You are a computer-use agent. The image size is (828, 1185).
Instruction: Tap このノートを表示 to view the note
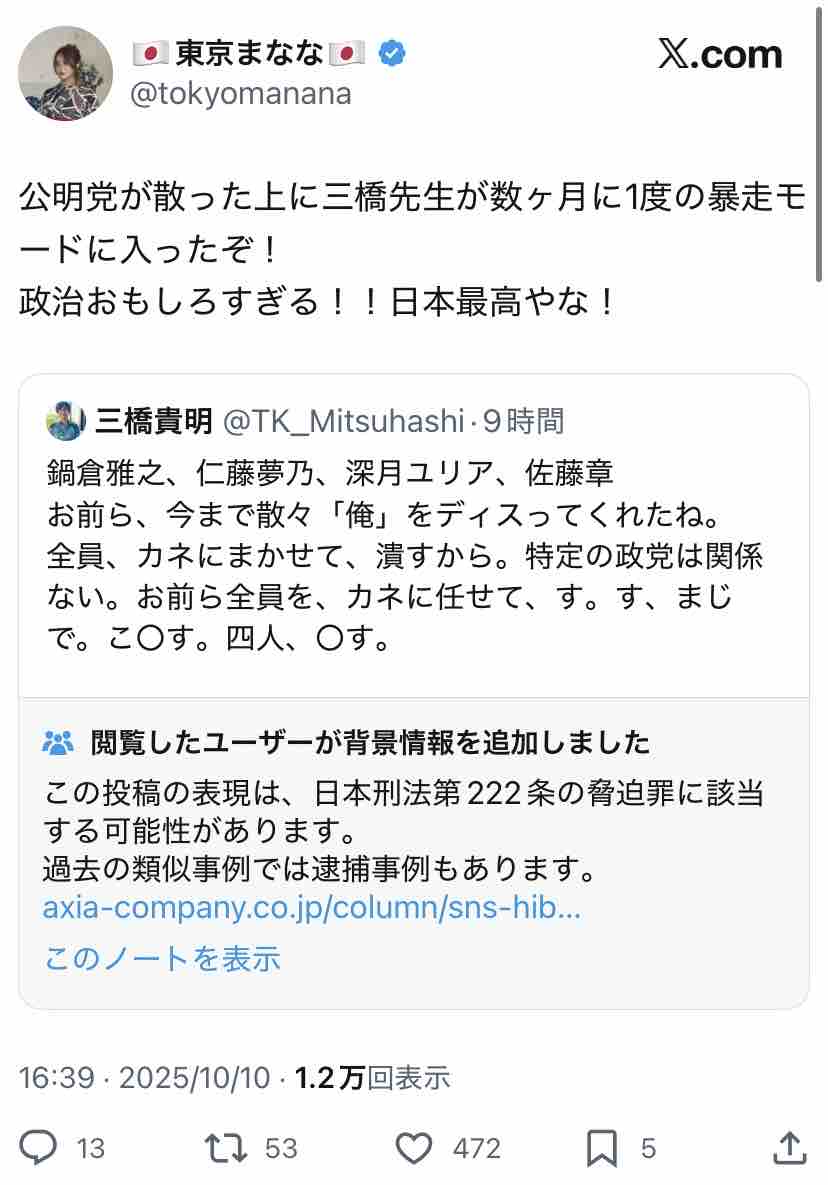coord(162,958)
